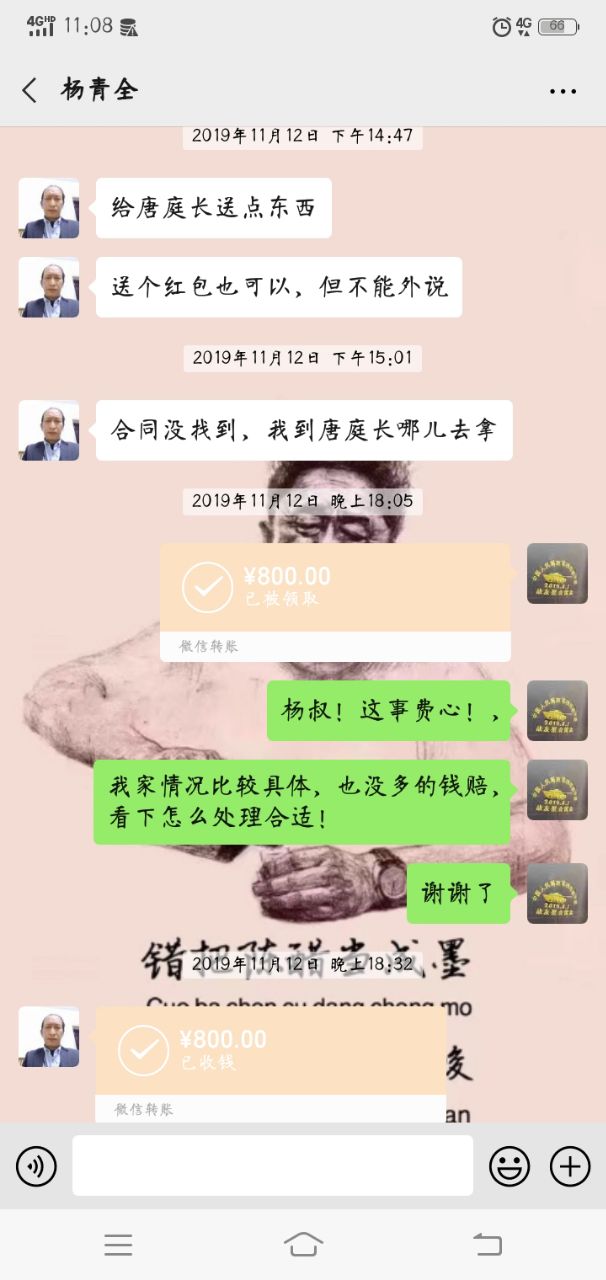This screenshot has width=606, height=1280.
Task: Go back from 杨青全 chat
Action: point(30,90)
